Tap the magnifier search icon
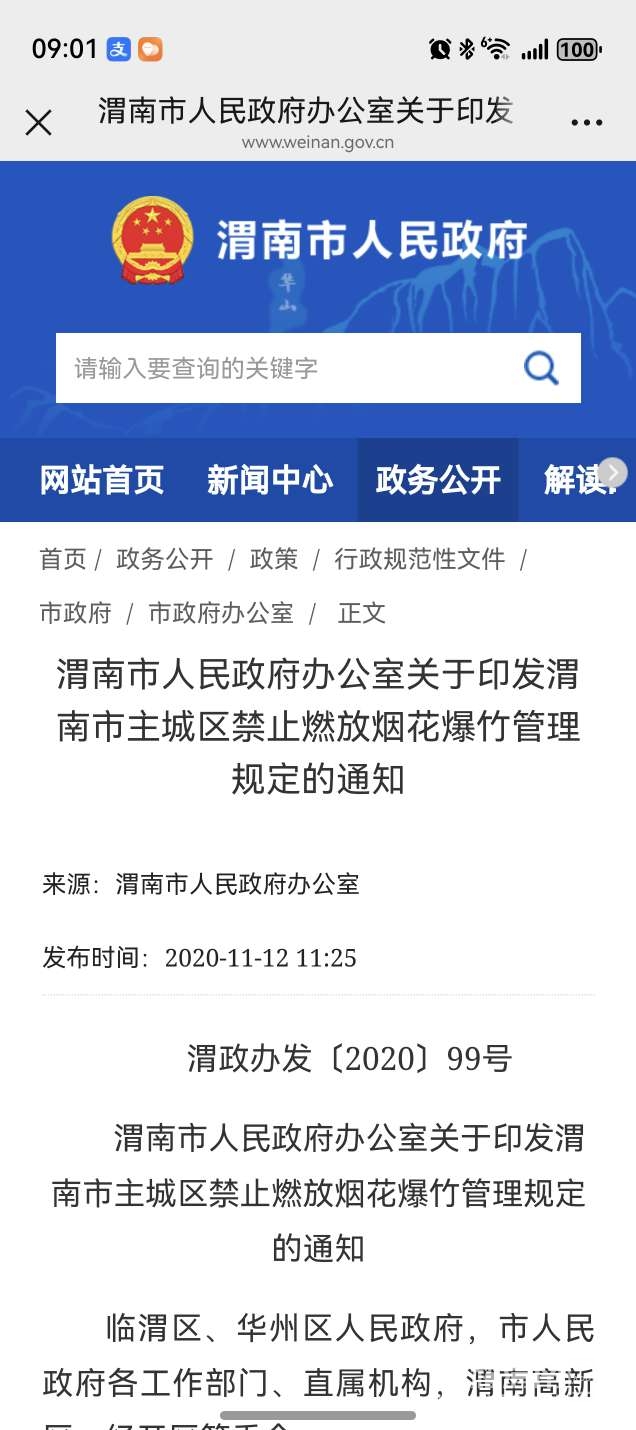The image size is (636, 1430). point(541,368)
